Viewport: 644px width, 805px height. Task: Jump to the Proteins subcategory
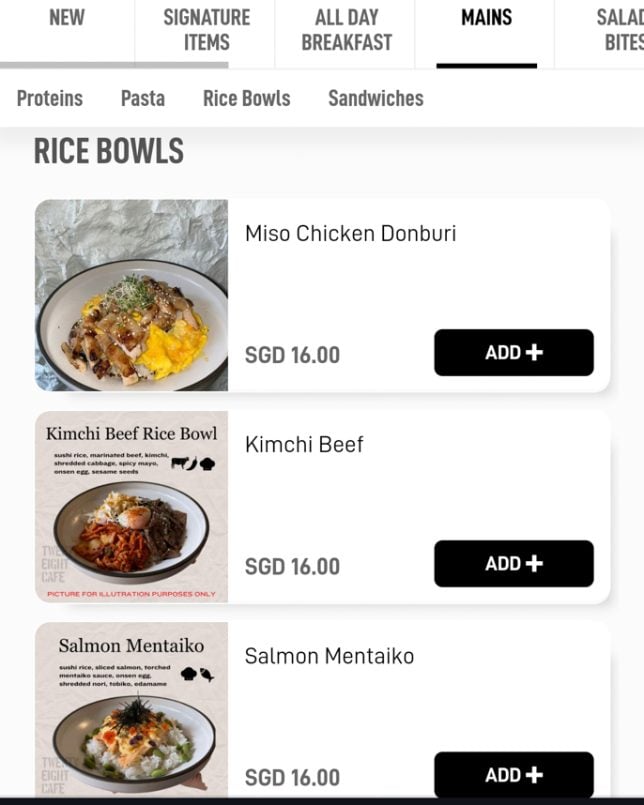click(x=50, y=98)
